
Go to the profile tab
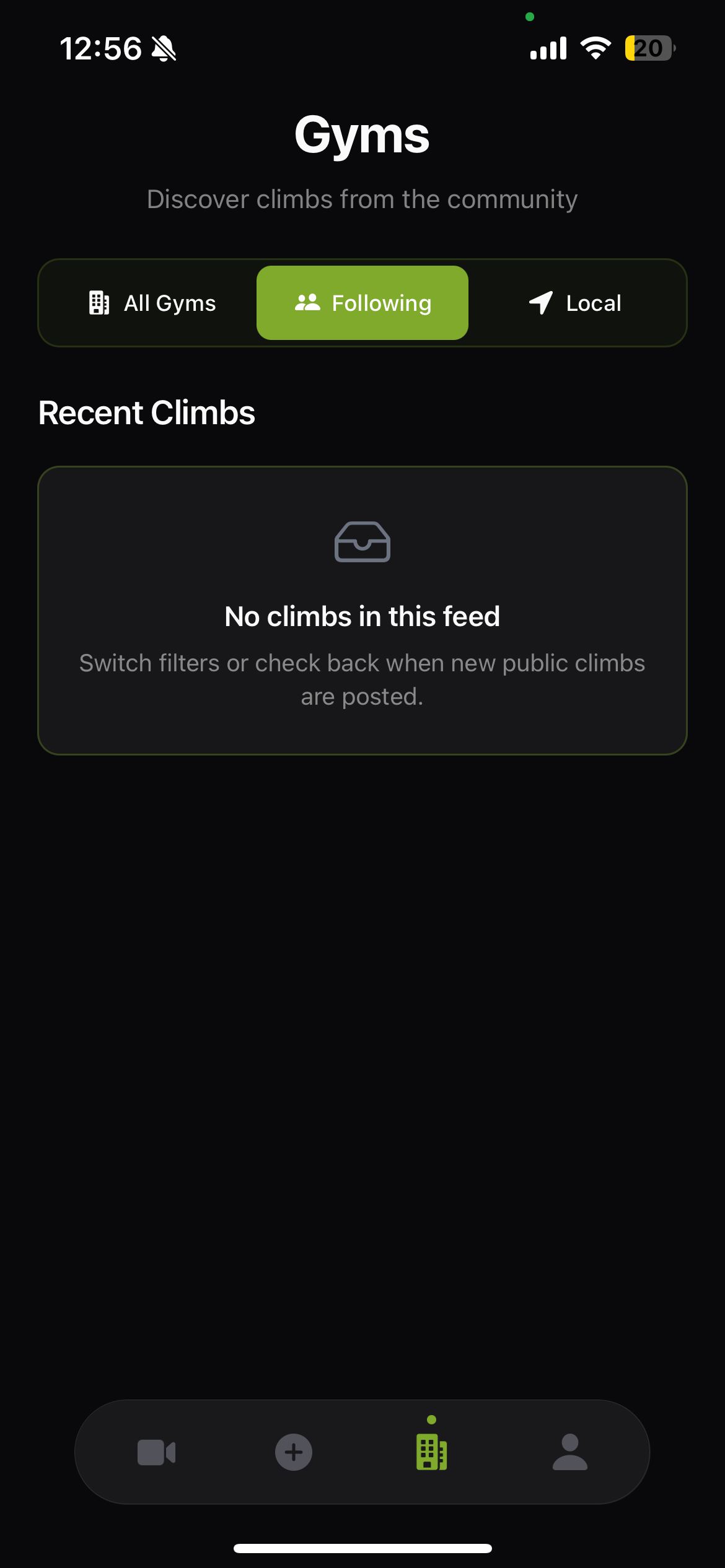(x=569, y=1452)
